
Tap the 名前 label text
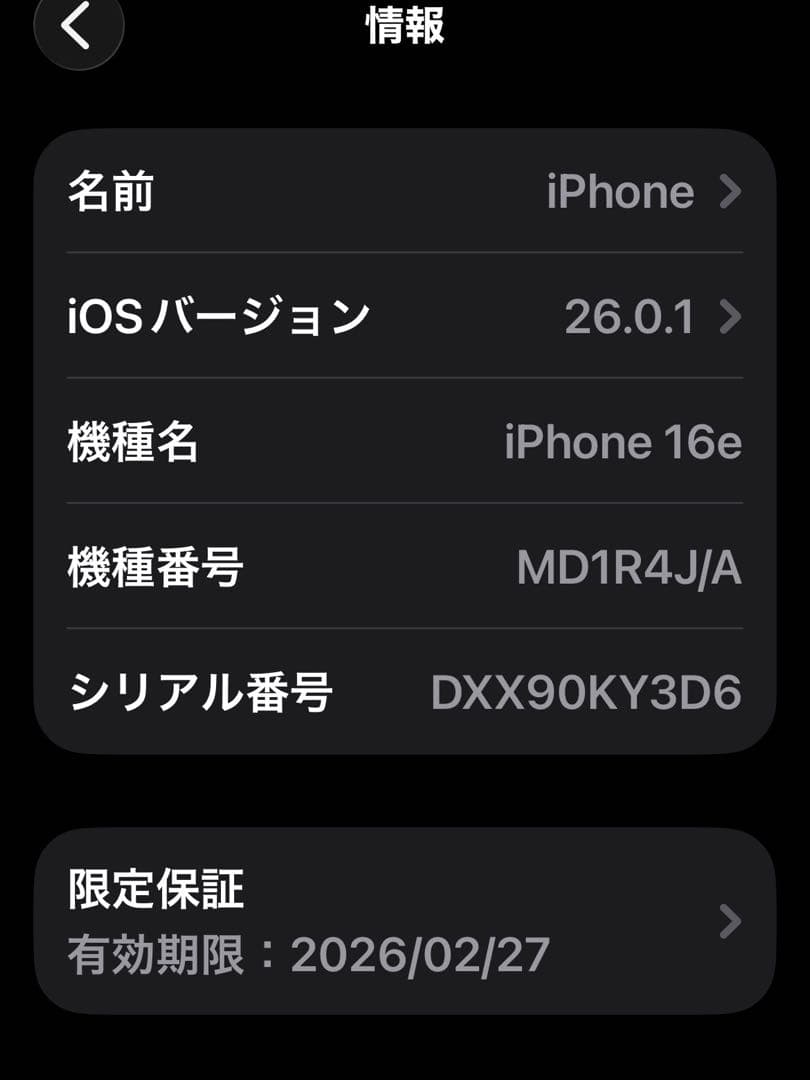pyautogui.click(x=110, y=193)
